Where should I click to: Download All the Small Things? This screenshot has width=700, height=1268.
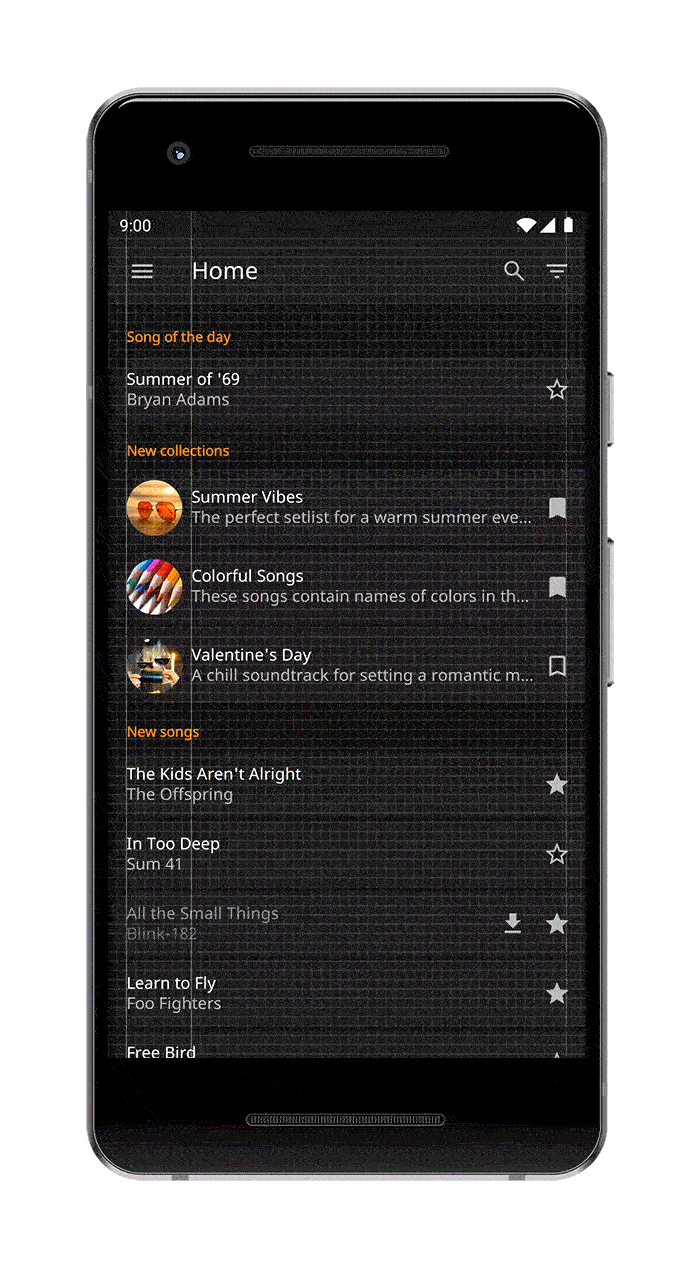click(513, 924)
